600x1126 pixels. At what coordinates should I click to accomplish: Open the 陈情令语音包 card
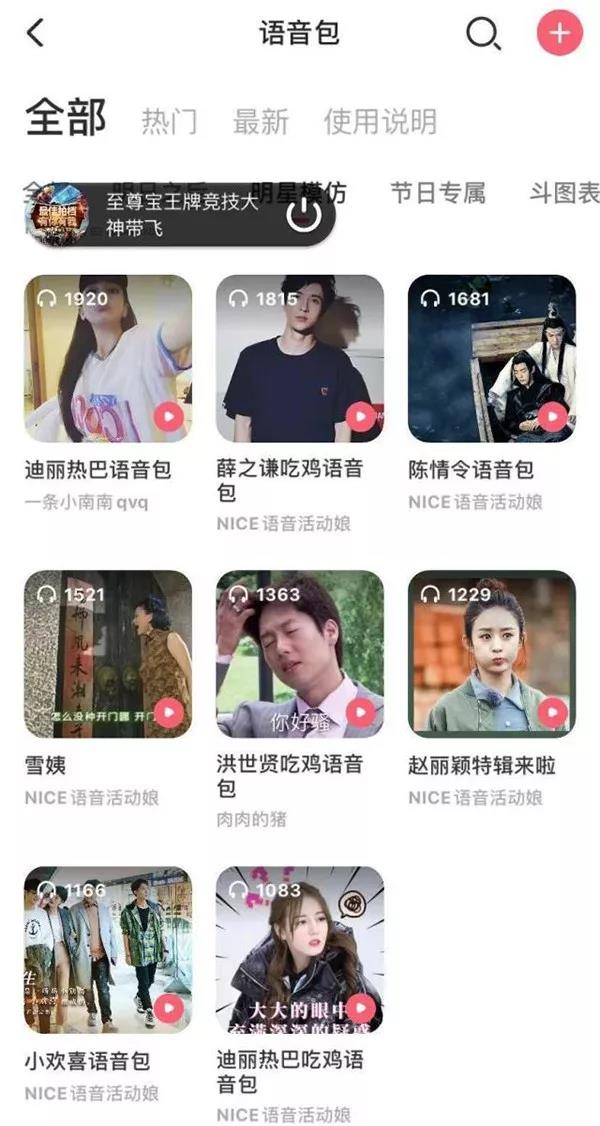(x=491, y=358)
